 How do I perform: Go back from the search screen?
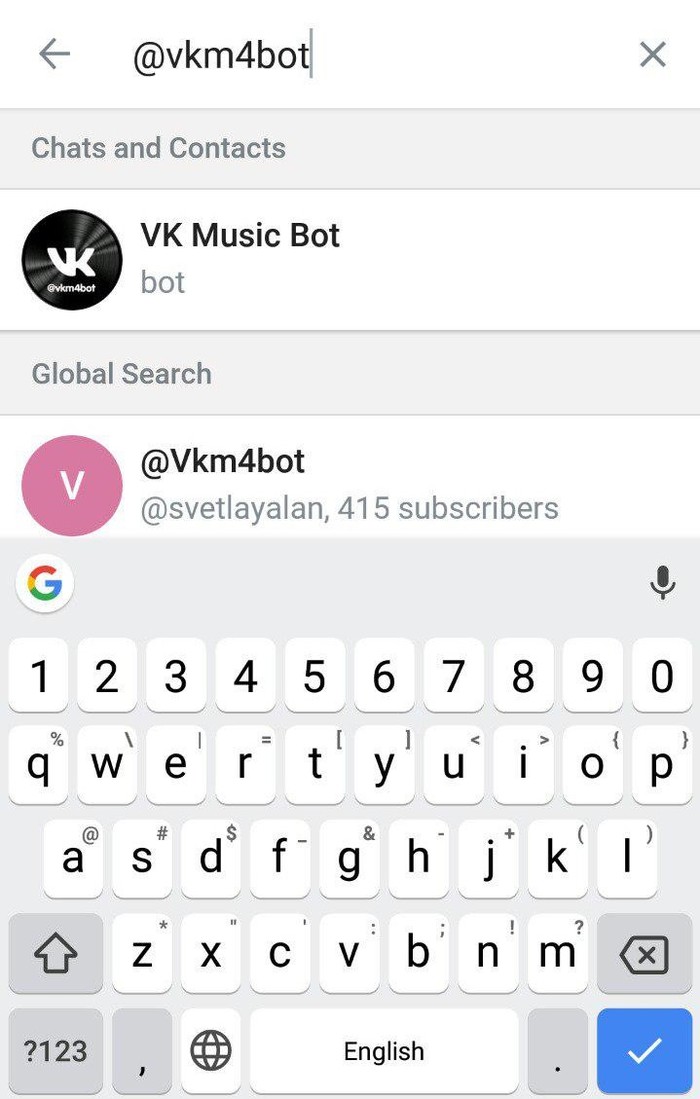[54, 54]
